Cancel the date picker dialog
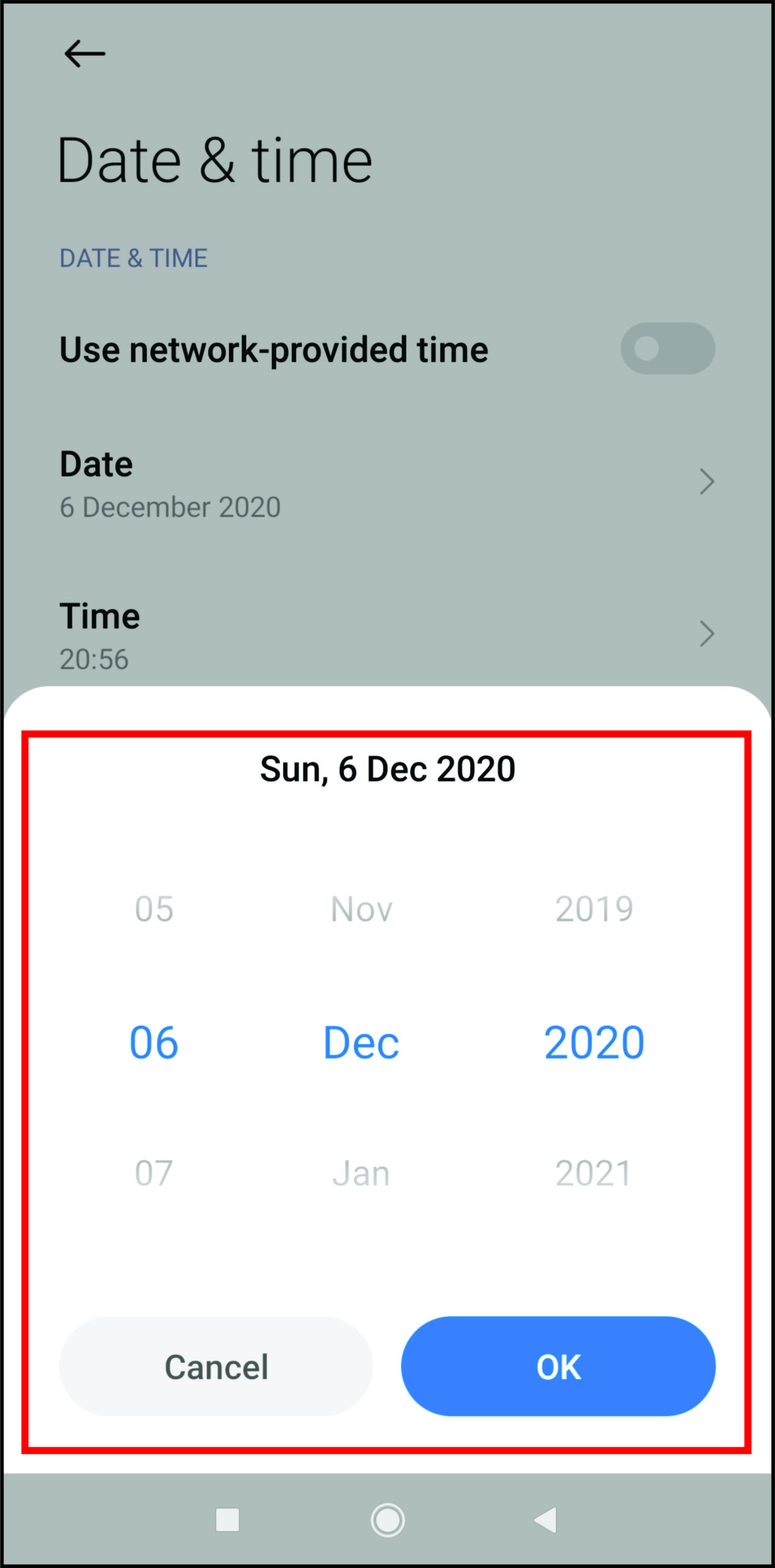This screenshot has width=775, height=1568. click(x=216, y=1366)
